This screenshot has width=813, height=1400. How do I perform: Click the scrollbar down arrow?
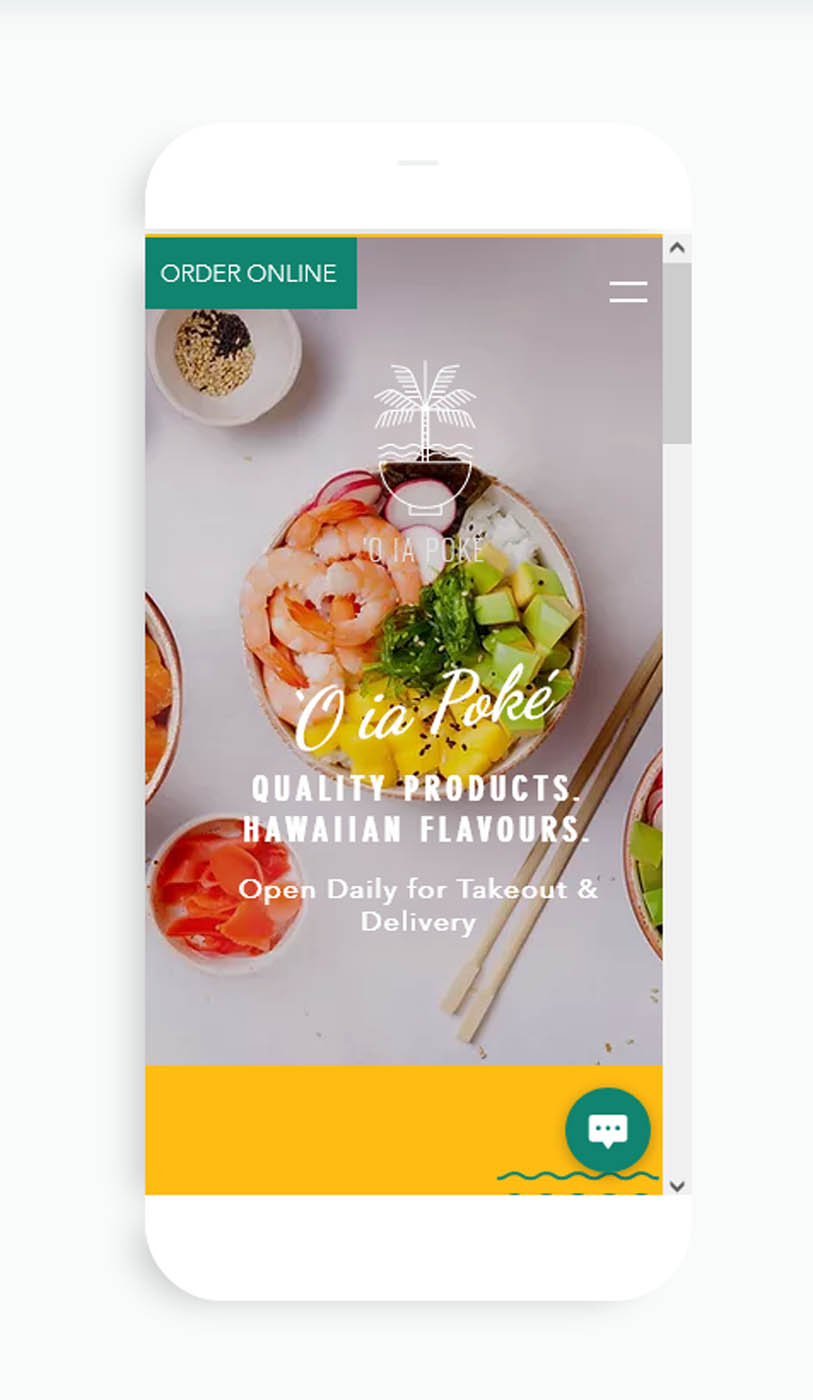coord(677,1186)
